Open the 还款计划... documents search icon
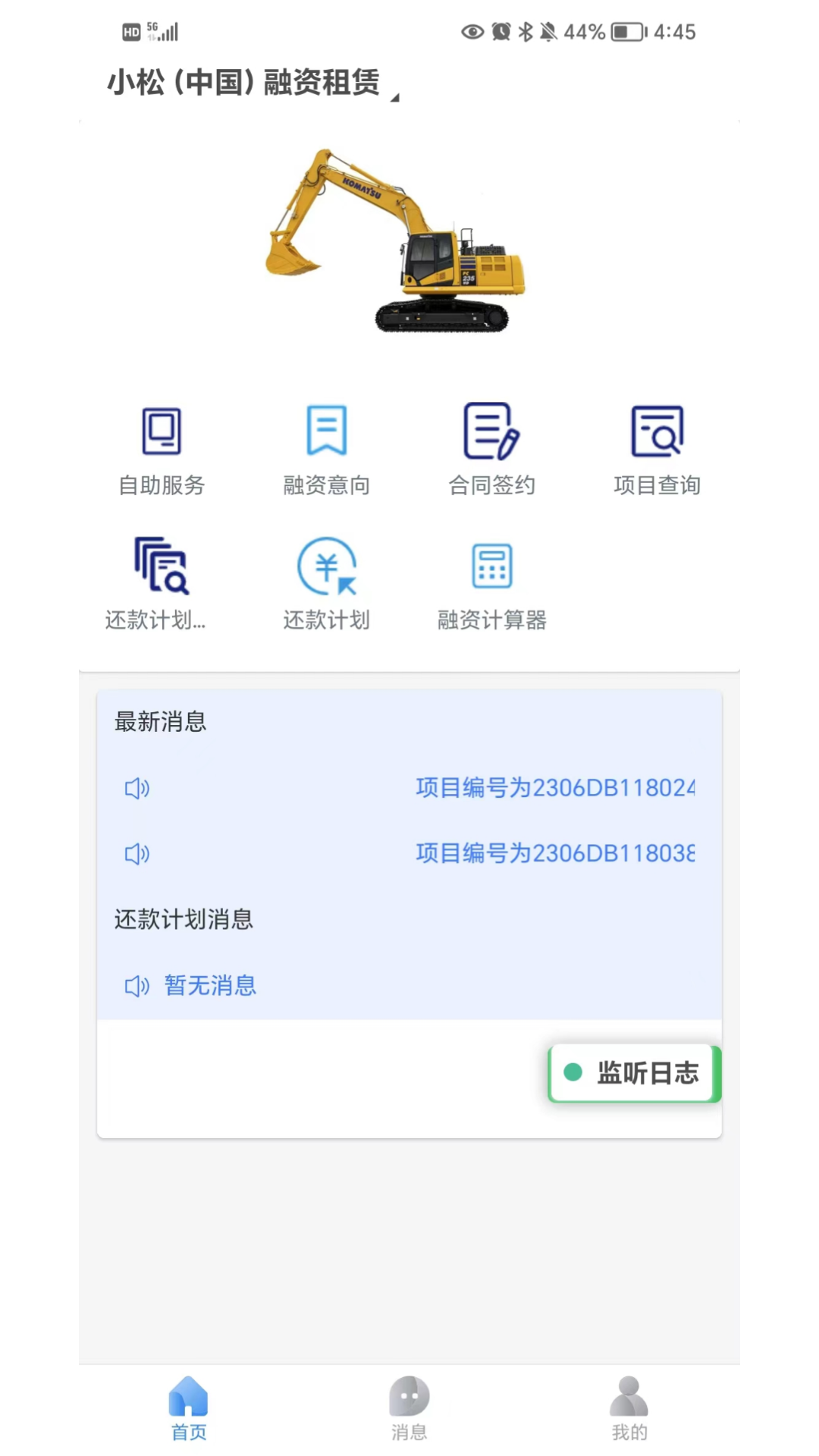 pyautogui.click(x=160, y=584)
